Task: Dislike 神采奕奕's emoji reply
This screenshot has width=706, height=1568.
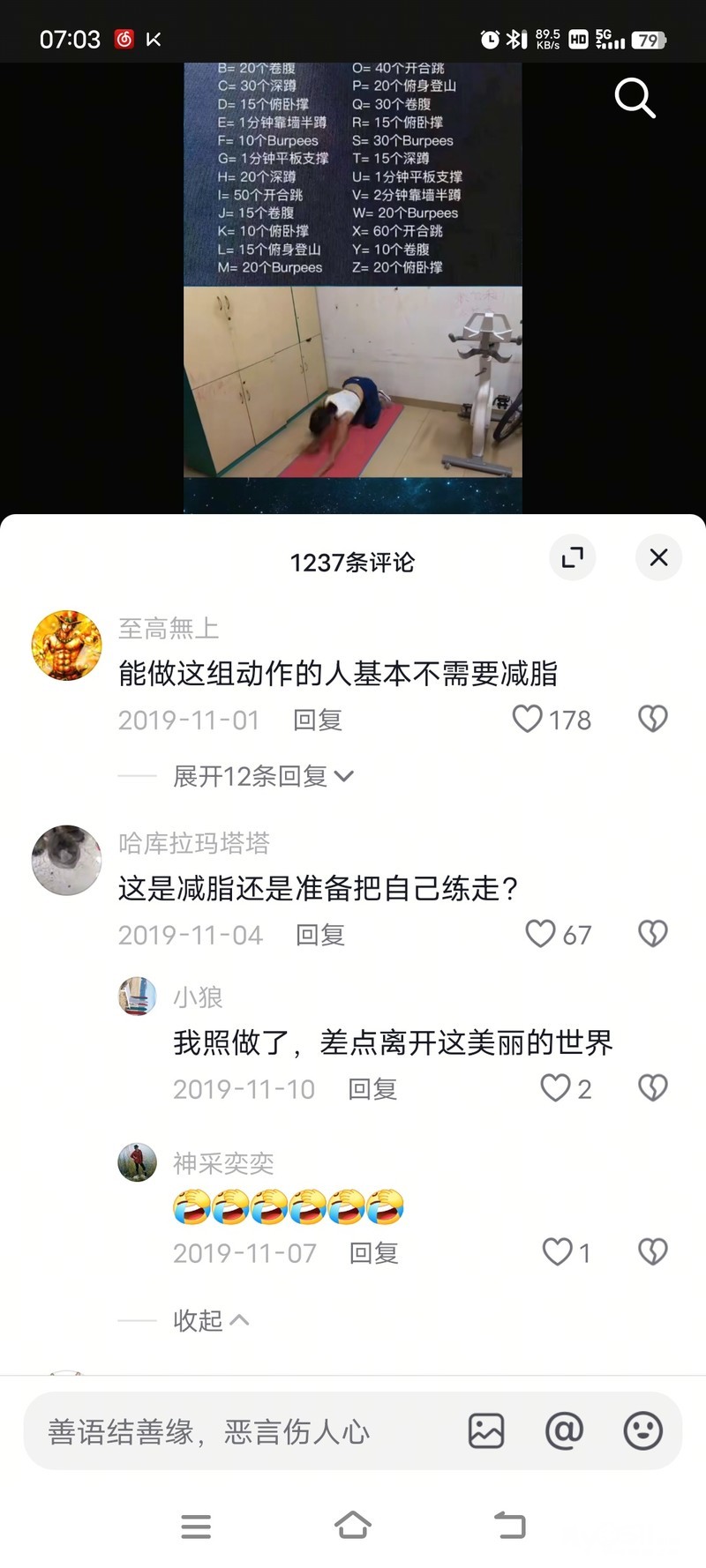Action: click(x=652, y=1251)
